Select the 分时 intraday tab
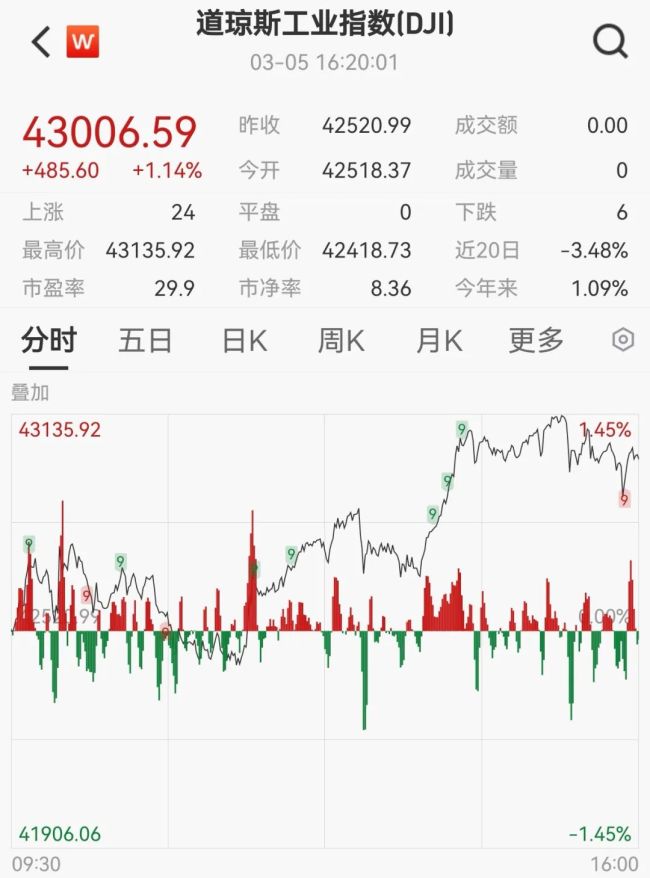 (x=48, y=340)
